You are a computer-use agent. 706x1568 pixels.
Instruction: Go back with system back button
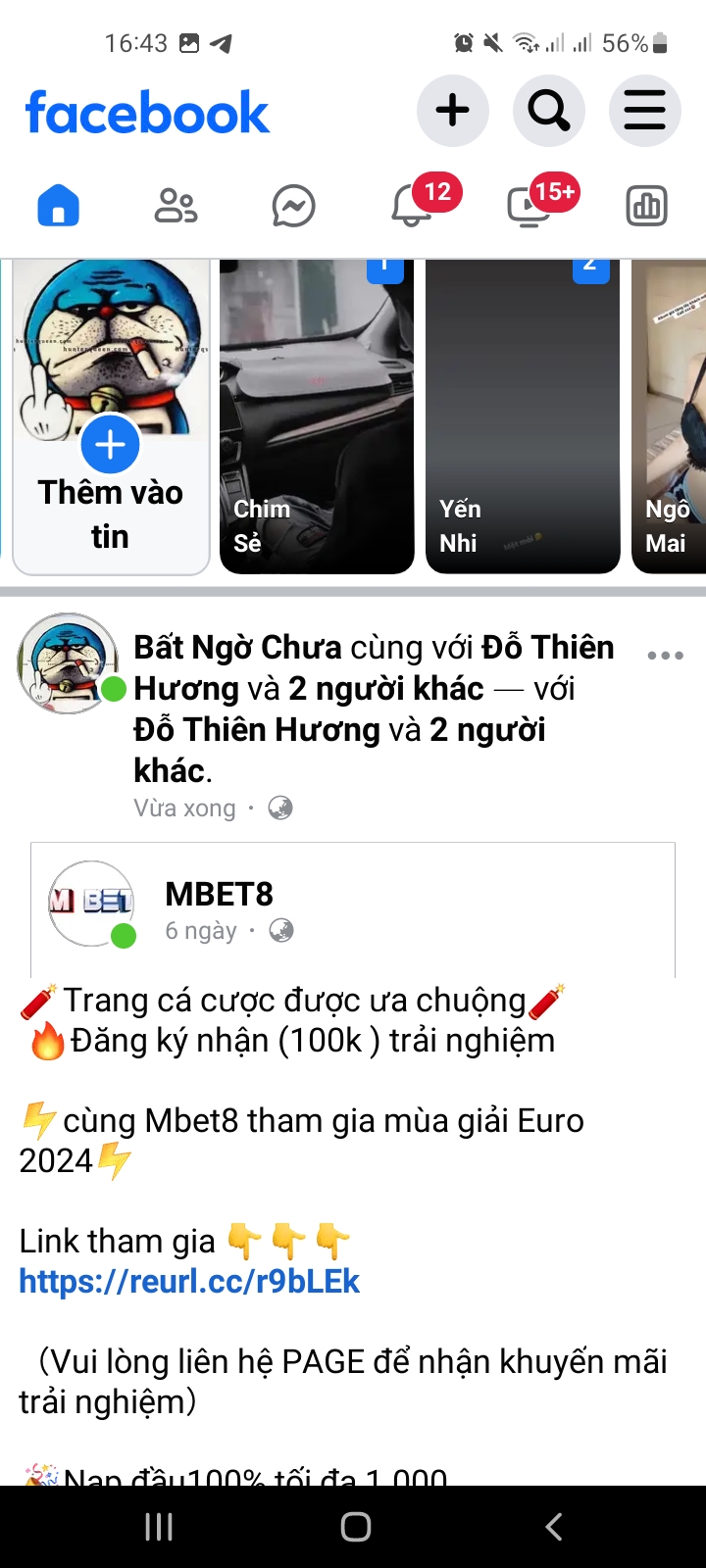pyautogui.click(x=554, y=1526)
